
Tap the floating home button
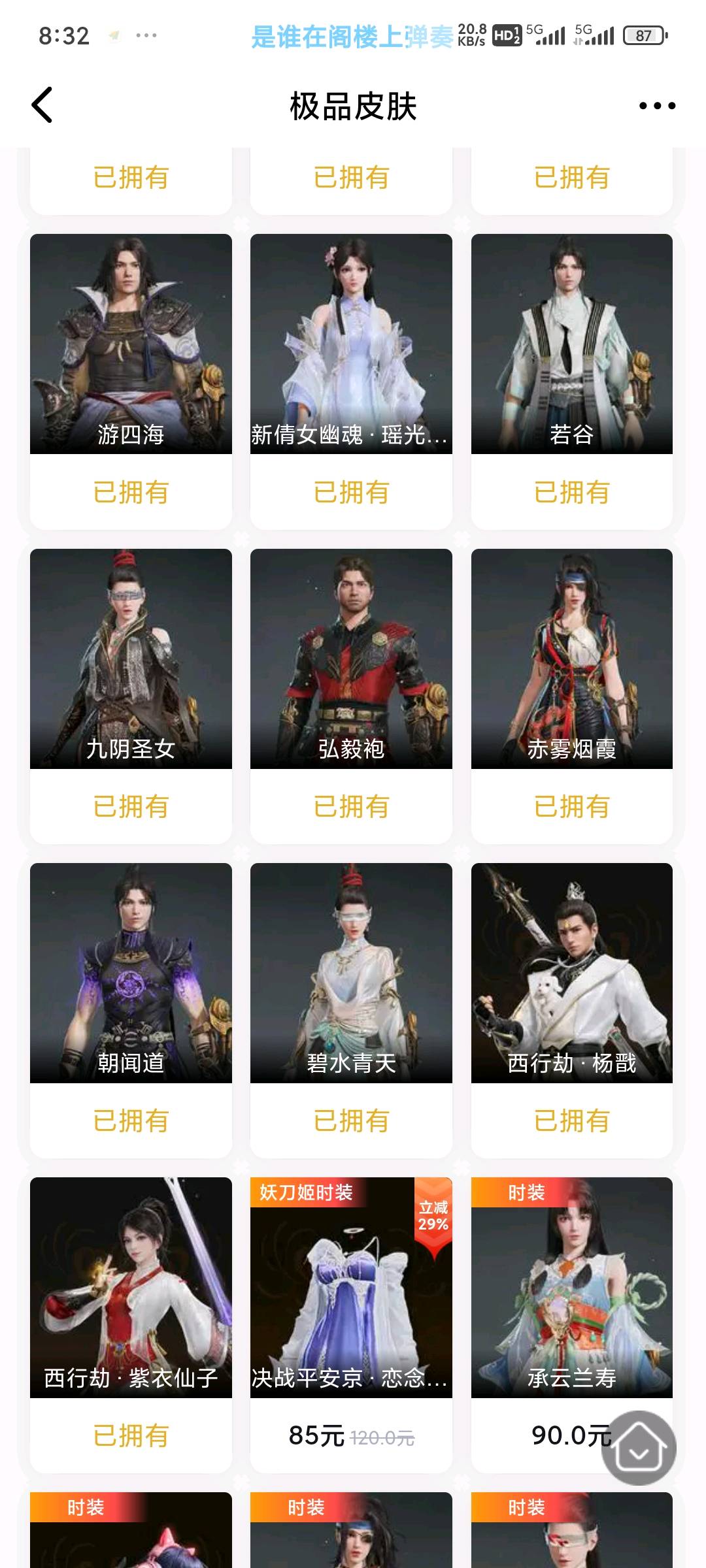click(x=639, y=1448)
